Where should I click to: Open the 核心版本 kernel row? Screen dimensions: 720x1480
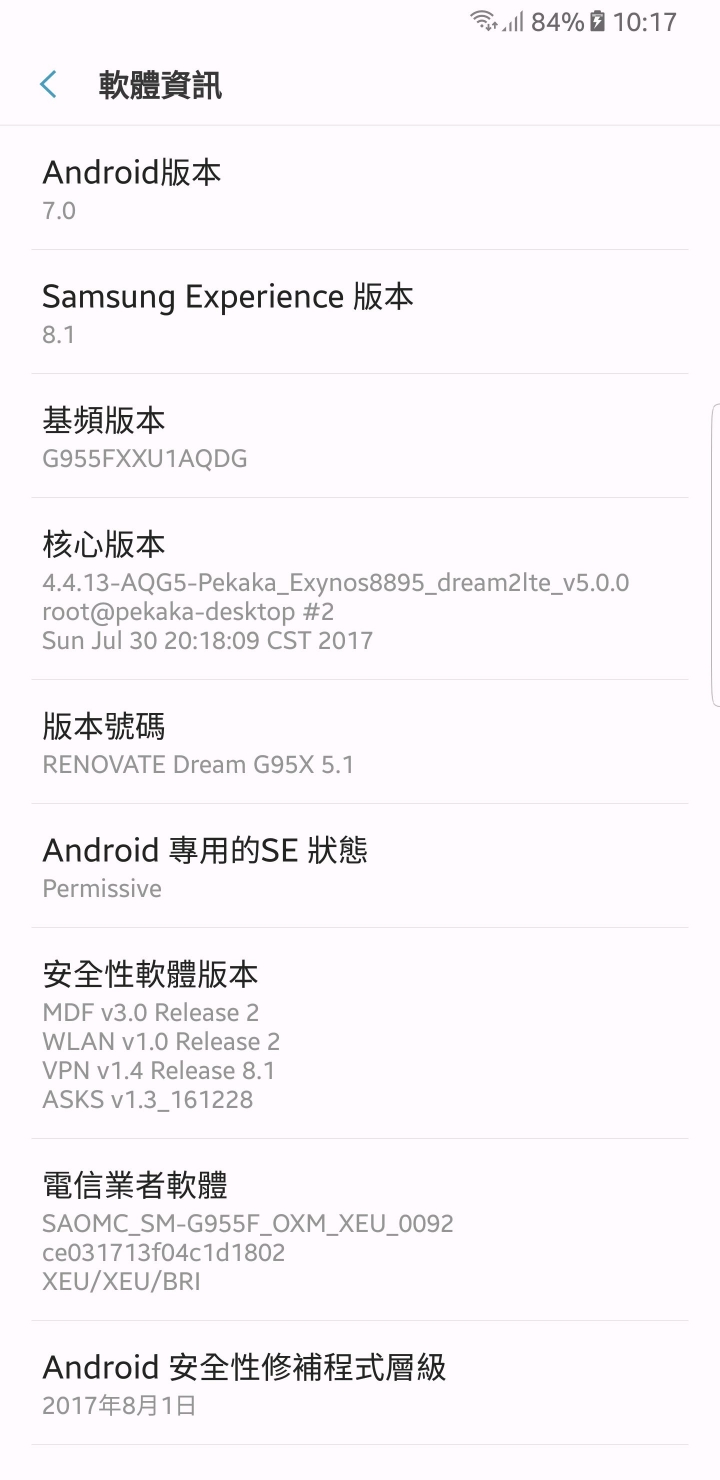(360, 589)
